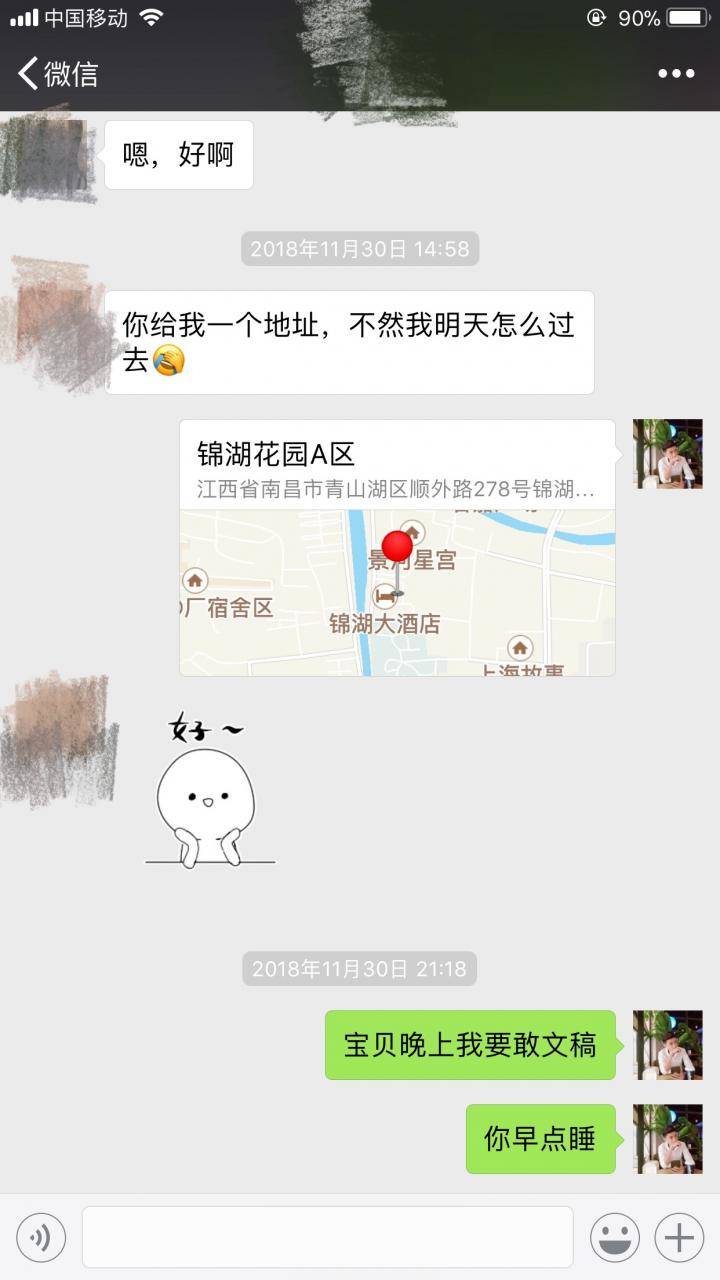Viewport: 720px width, 1280px height.
Task: Tap the 宝贝晚上我要敢文稿 message bubble
Action: 470,1045
